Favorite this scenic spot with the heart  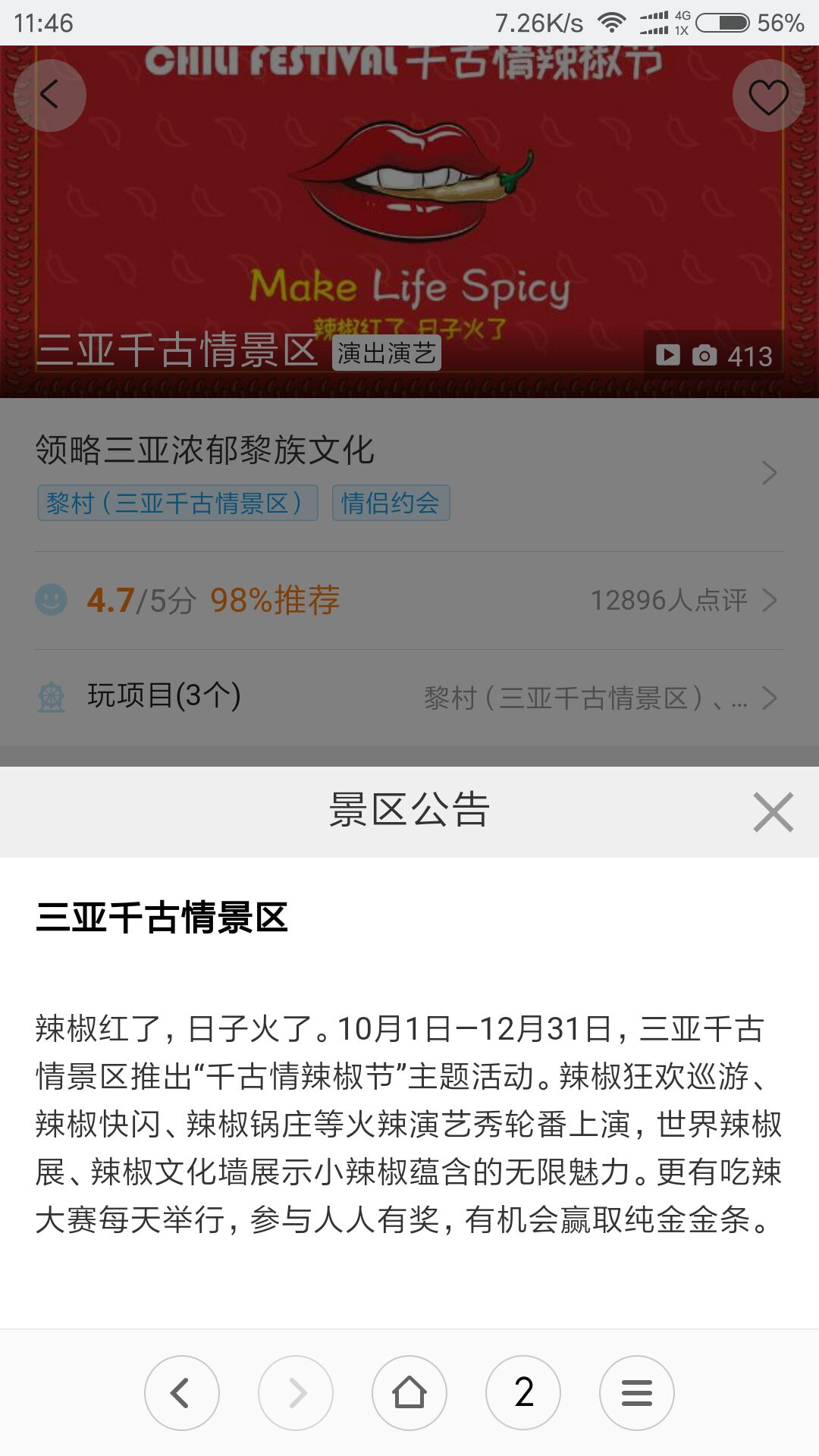[768, 96]
